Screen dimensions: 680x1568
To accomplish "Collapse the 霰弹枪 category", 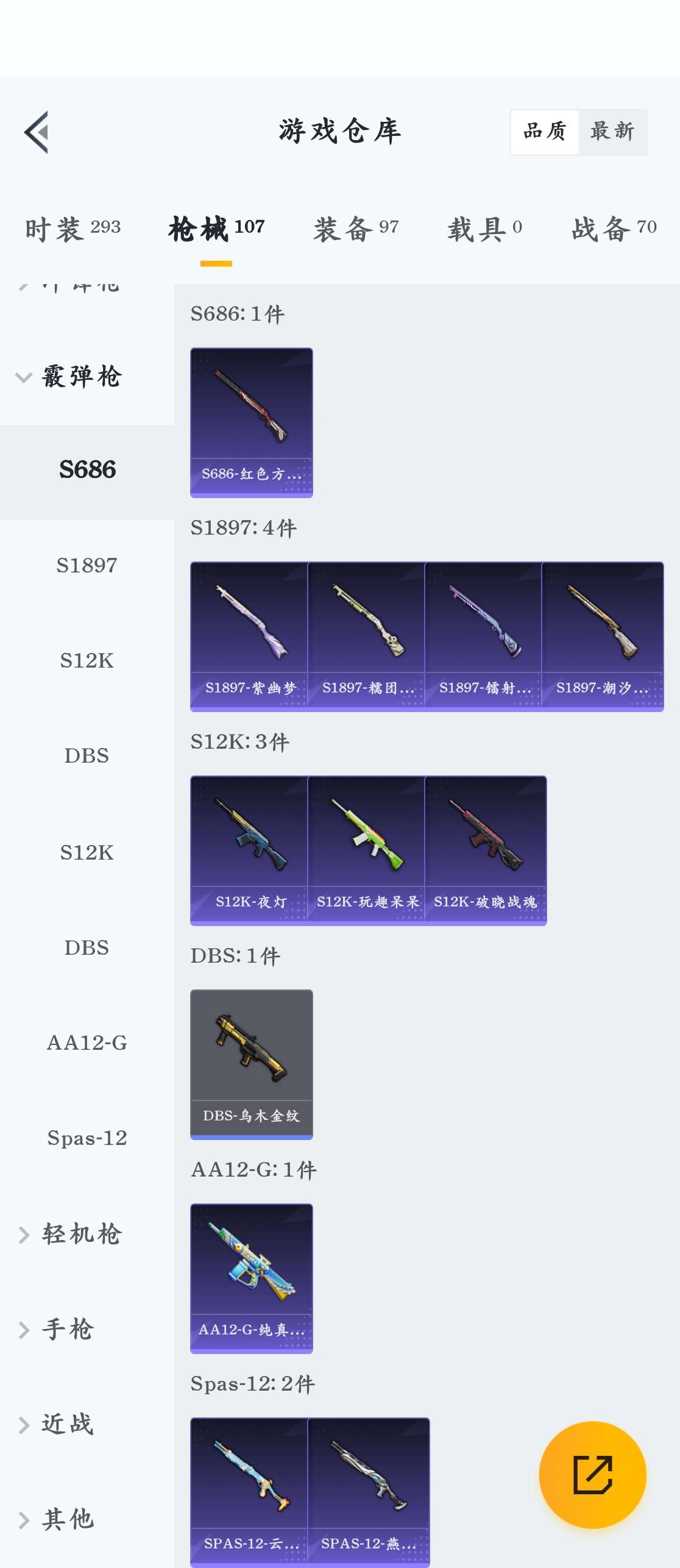I will [80, 377].
